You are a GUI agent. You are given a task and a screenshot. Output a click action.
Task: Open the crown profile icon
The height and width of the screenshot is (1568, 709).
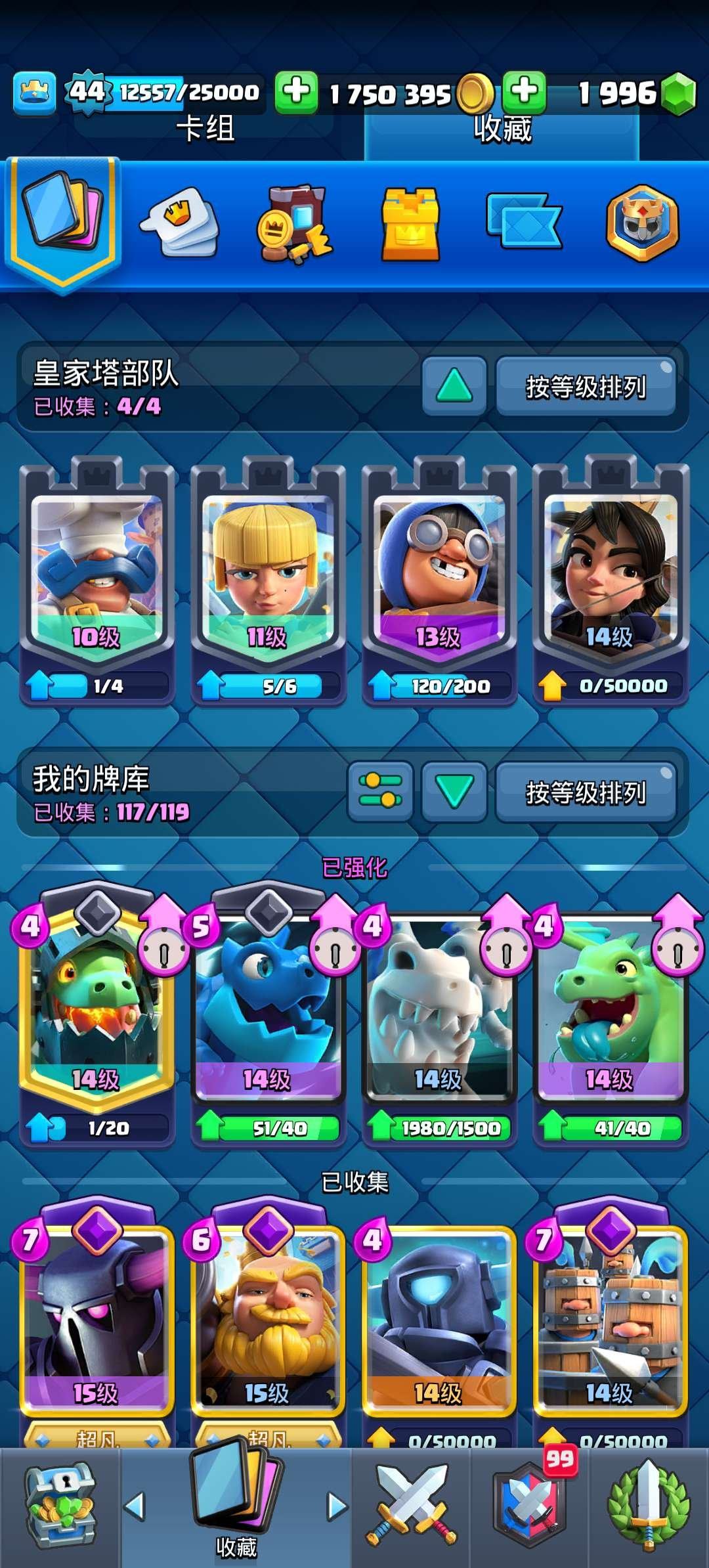point(34,93)
